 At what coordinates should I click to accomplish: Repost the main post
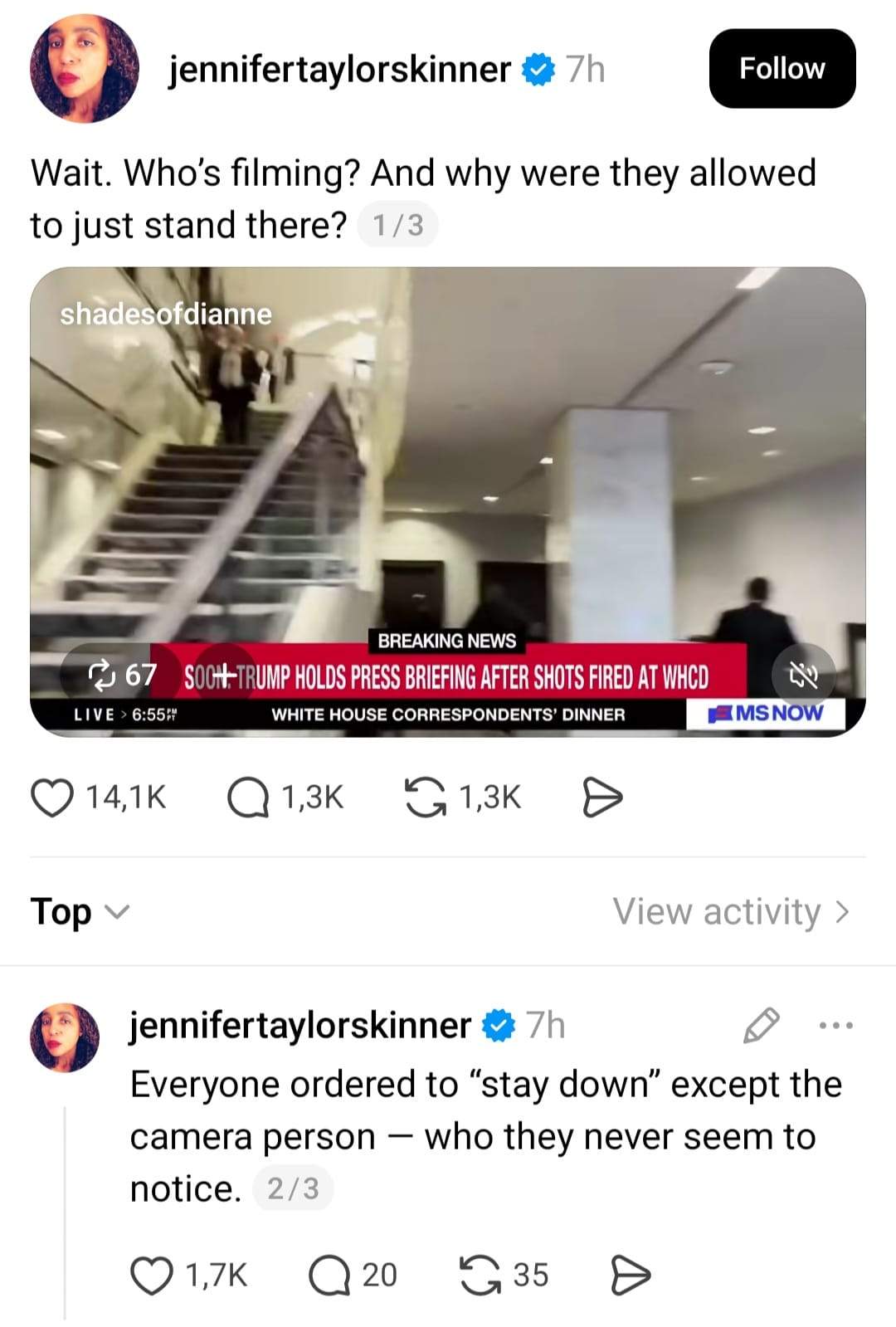(424, 797)
